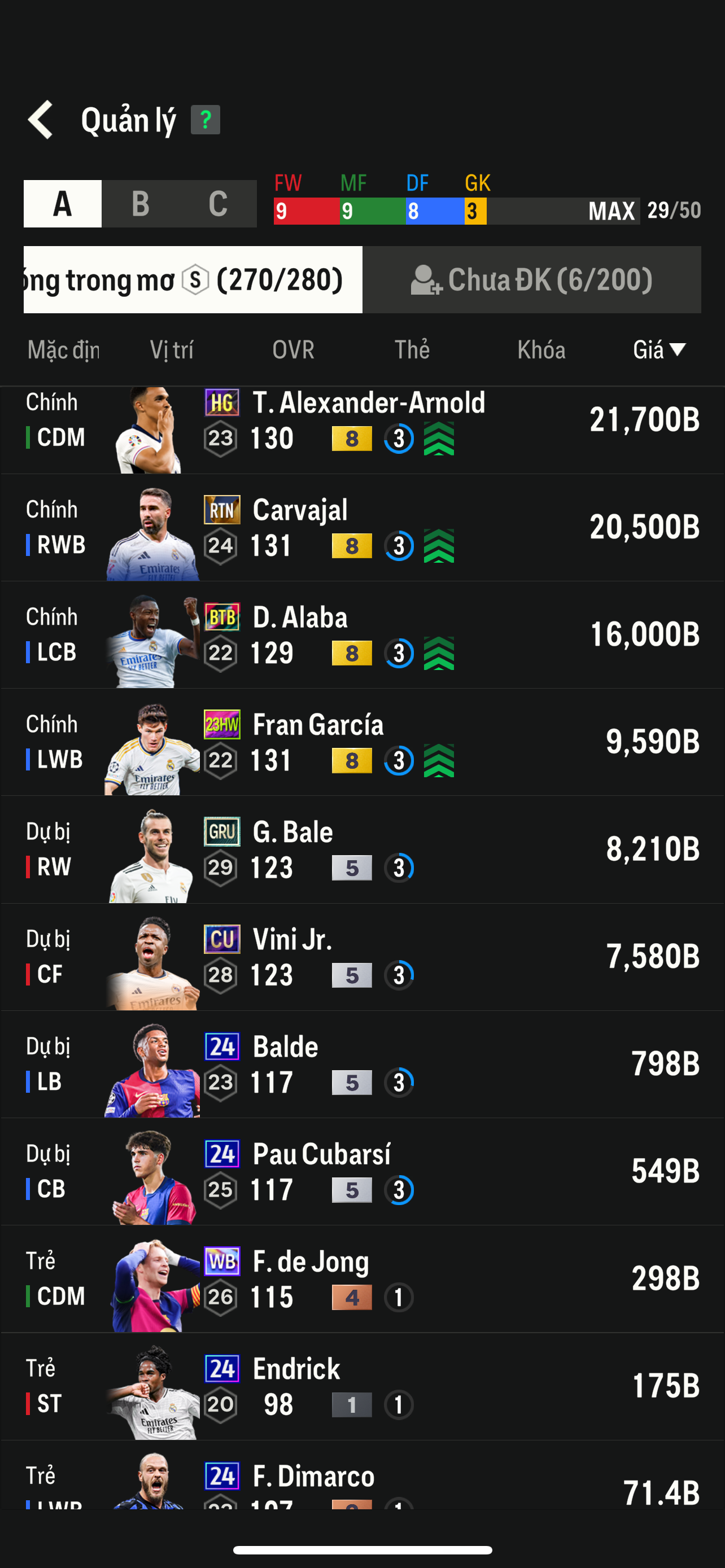
Task: Go back from Quản lý screen
Action: point(41,120)
